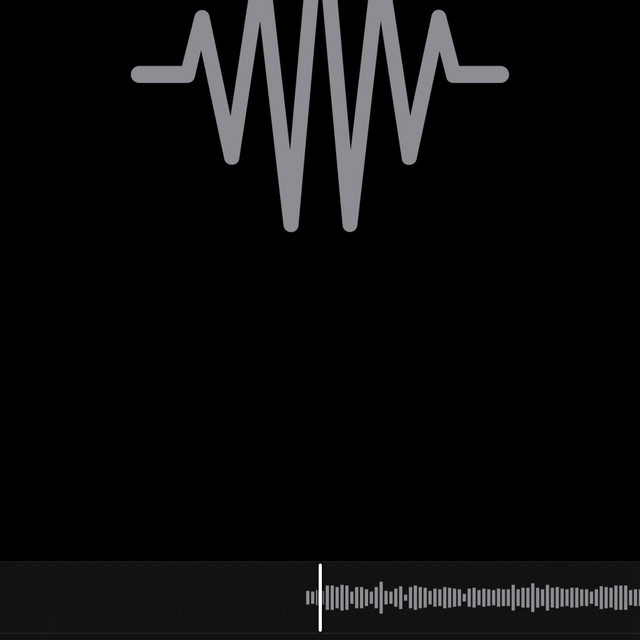This screenshot has width=640, height=640.
Task: Tap the audio waveform timeline to seek
Action: click(470, 597)
